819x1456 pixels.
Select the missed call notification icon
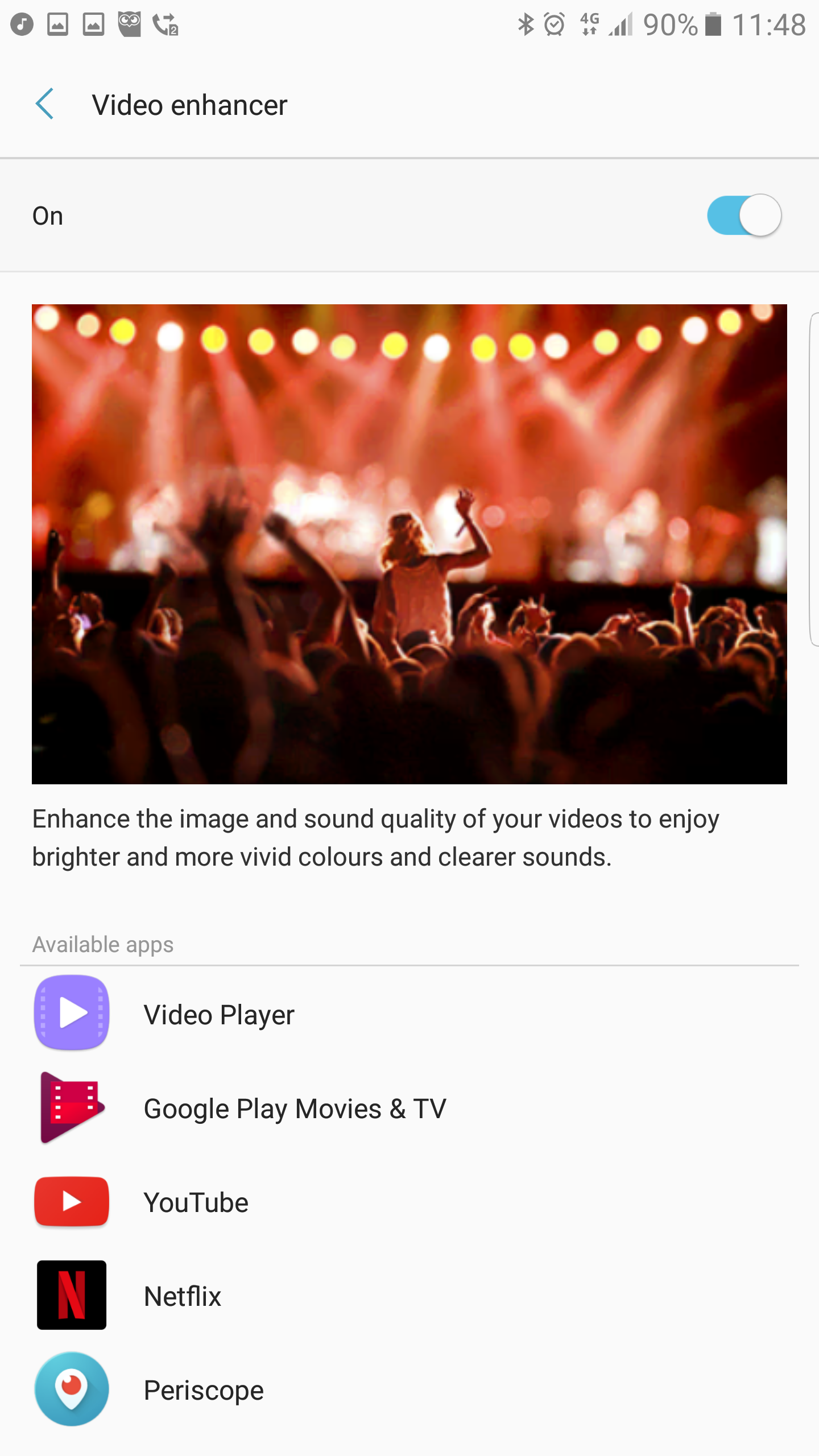click(165, 24)
